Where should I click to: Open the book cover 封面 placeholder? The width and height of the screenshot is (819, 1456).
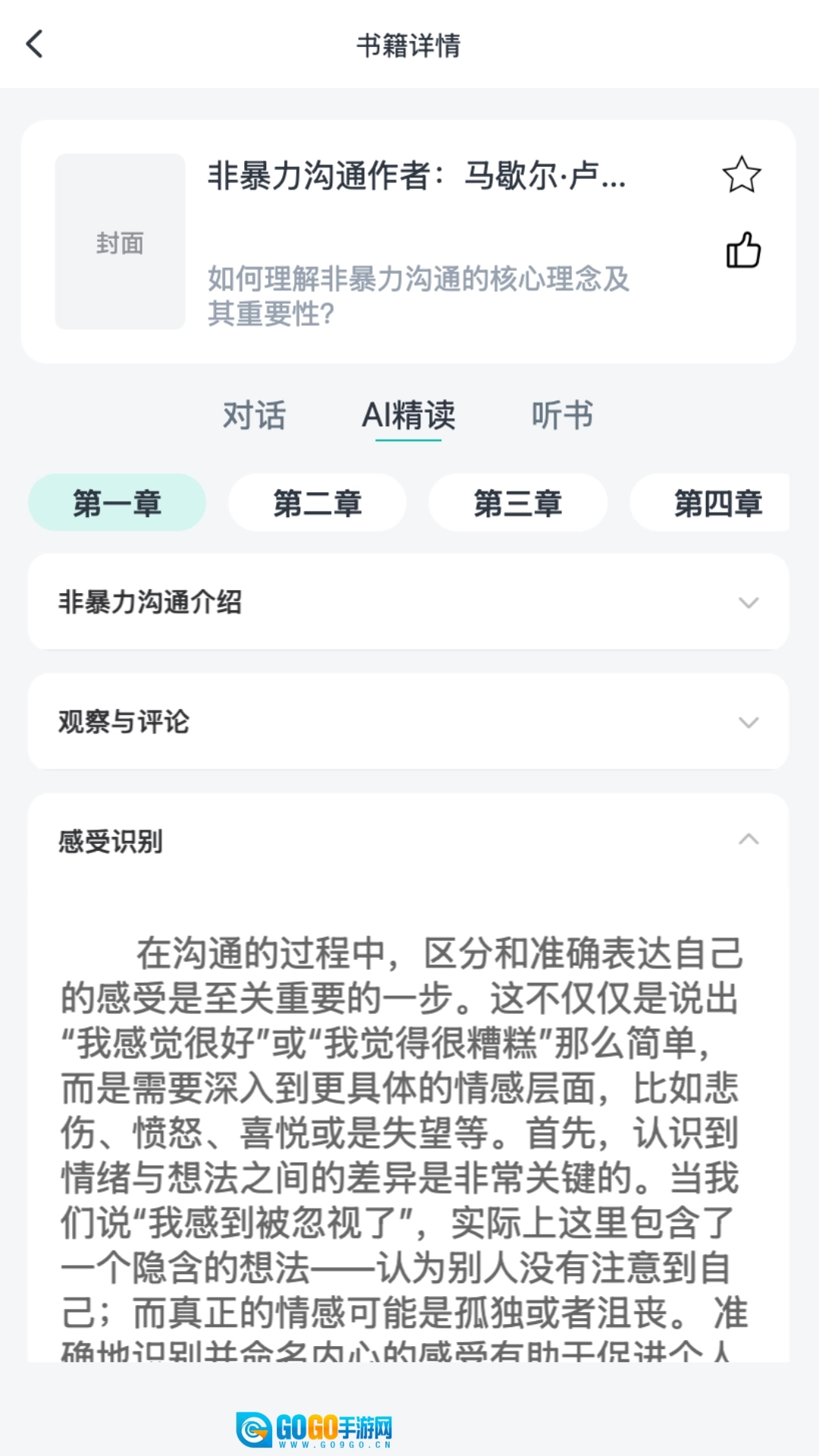coord(119,243)
